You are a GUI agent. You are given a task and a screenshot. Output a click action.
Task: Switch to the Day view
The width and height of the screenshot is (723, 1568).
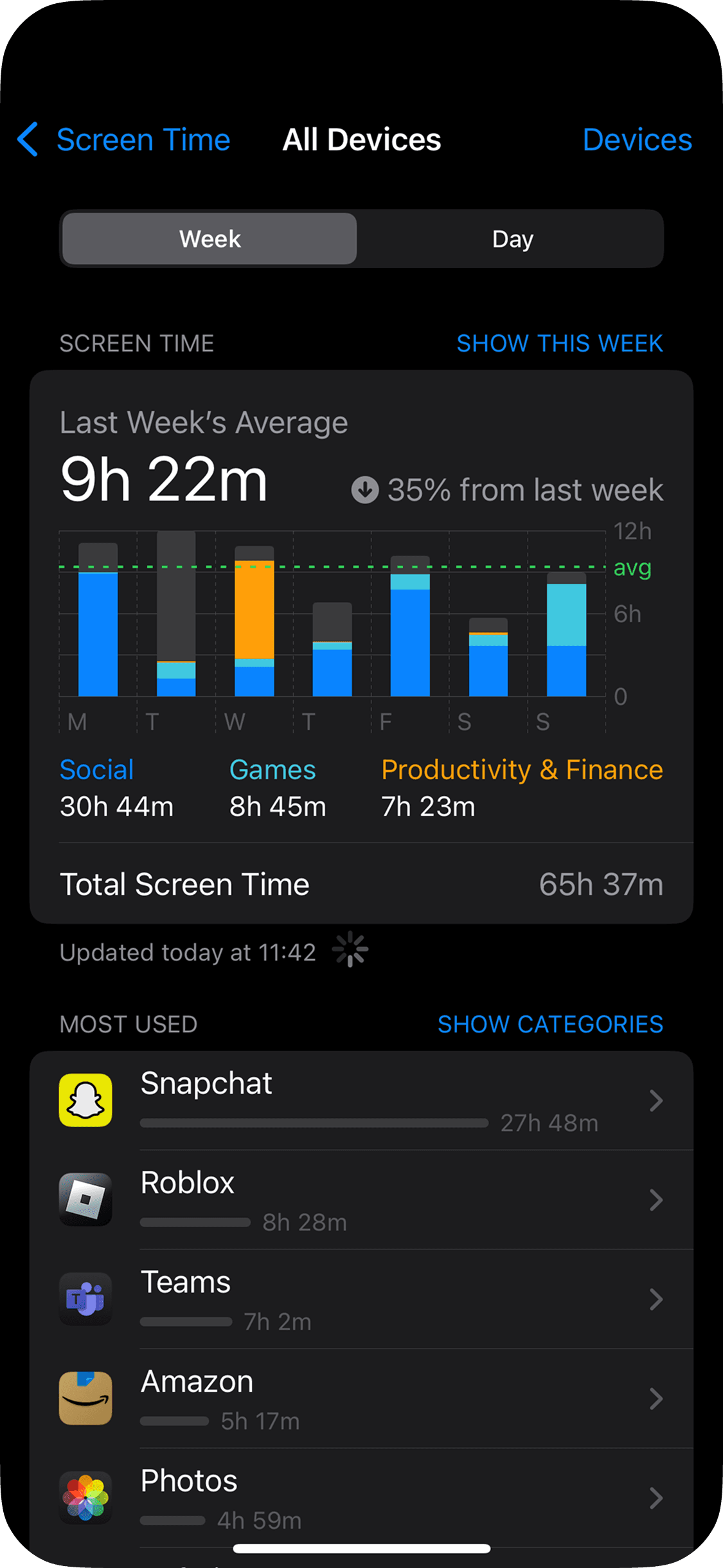pos(512,239)
